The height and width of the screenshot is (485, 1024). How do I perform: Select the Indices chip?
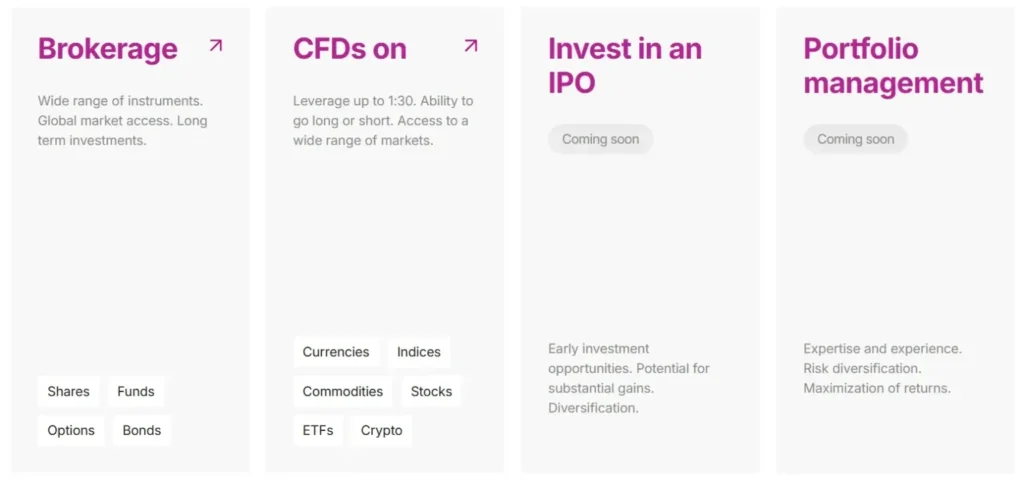(x=418, y=352)
